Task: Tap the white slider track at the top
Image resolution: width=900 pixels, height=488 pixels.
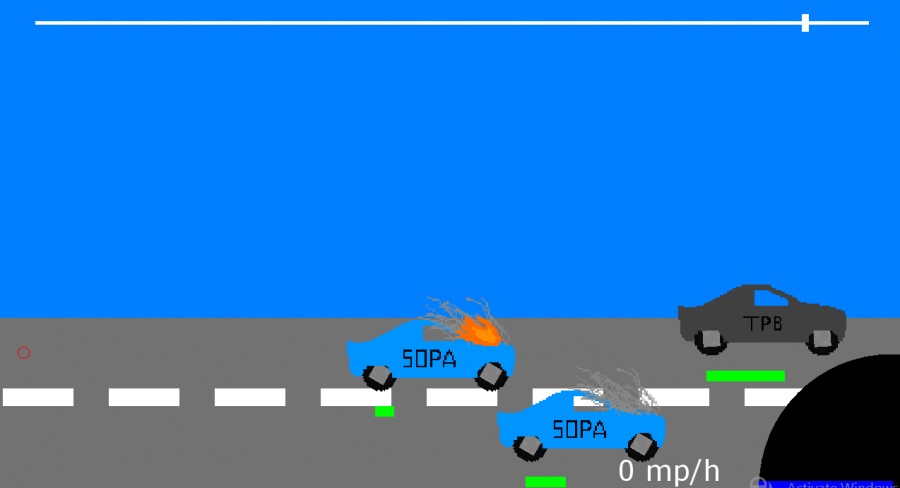Action: click(x=452, y=23)
